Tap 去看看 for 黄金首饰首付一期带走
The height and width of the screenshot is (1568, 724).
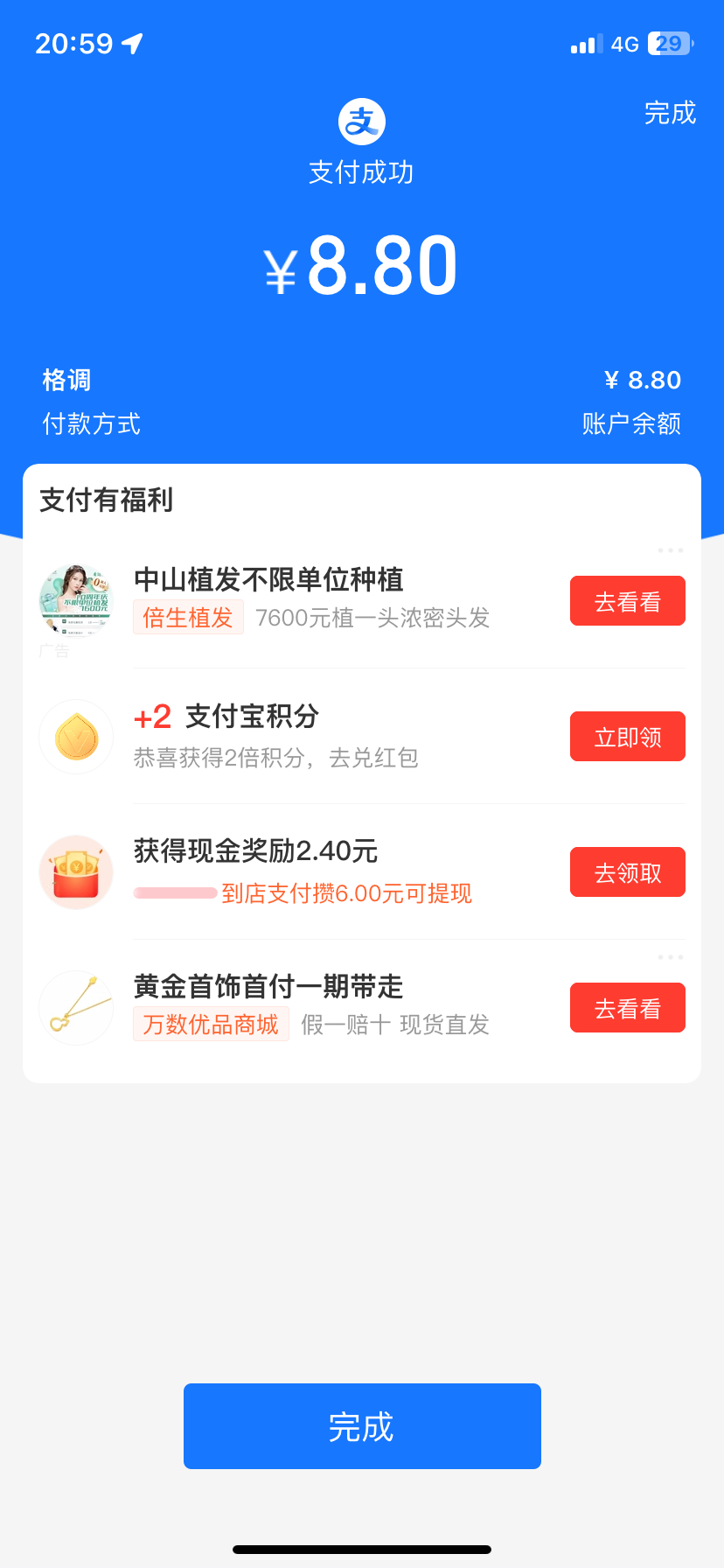tap(627, 1008)
